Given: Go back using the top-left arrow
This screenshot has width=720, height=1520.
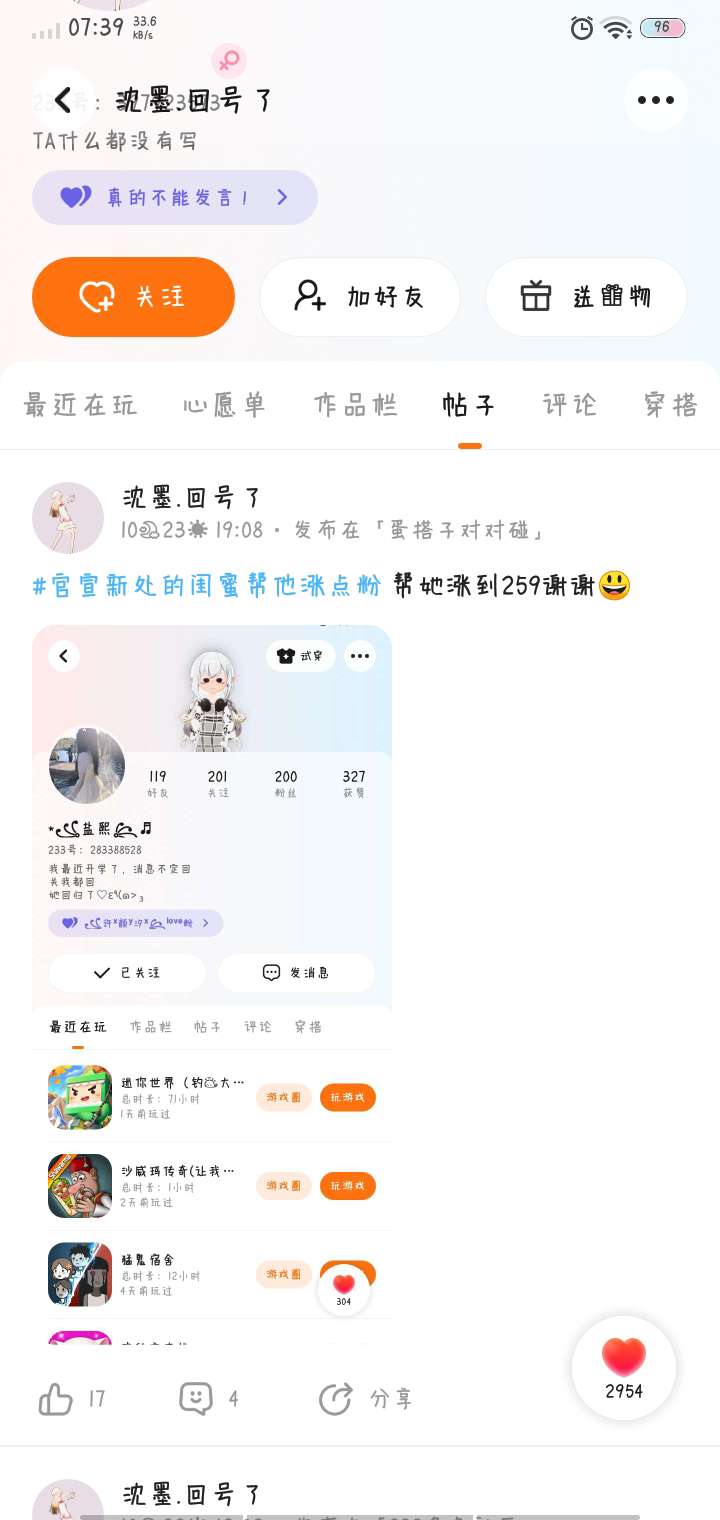Looking at the screenshot, I should 63,100.
